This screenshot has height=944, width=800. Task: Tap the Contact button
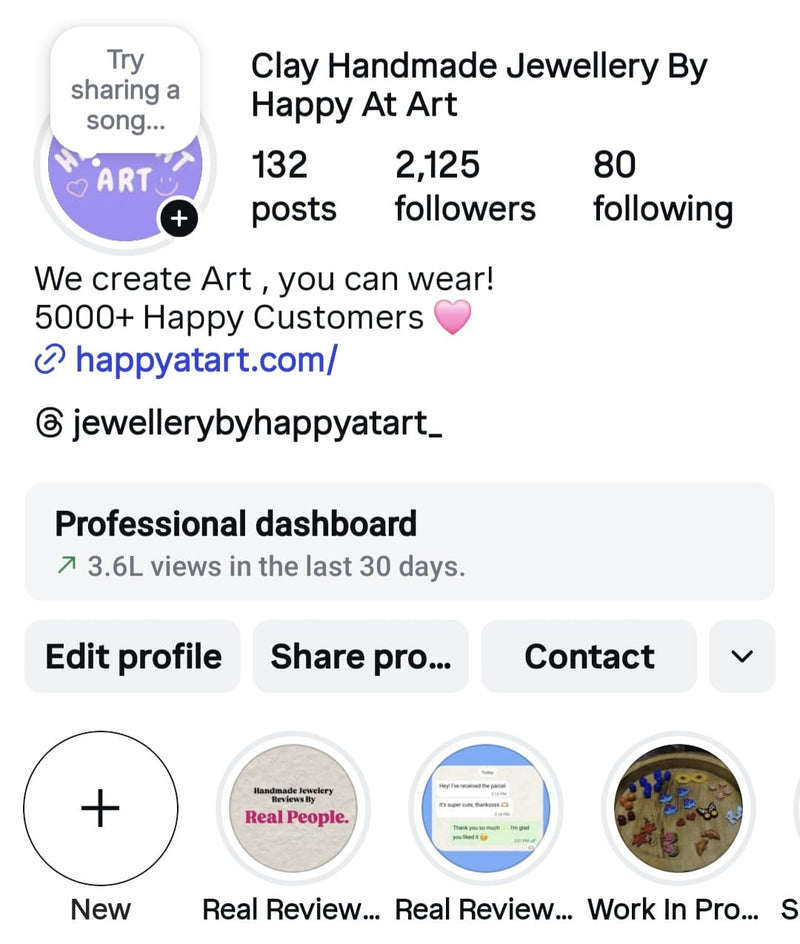click(x=589, y=656)
